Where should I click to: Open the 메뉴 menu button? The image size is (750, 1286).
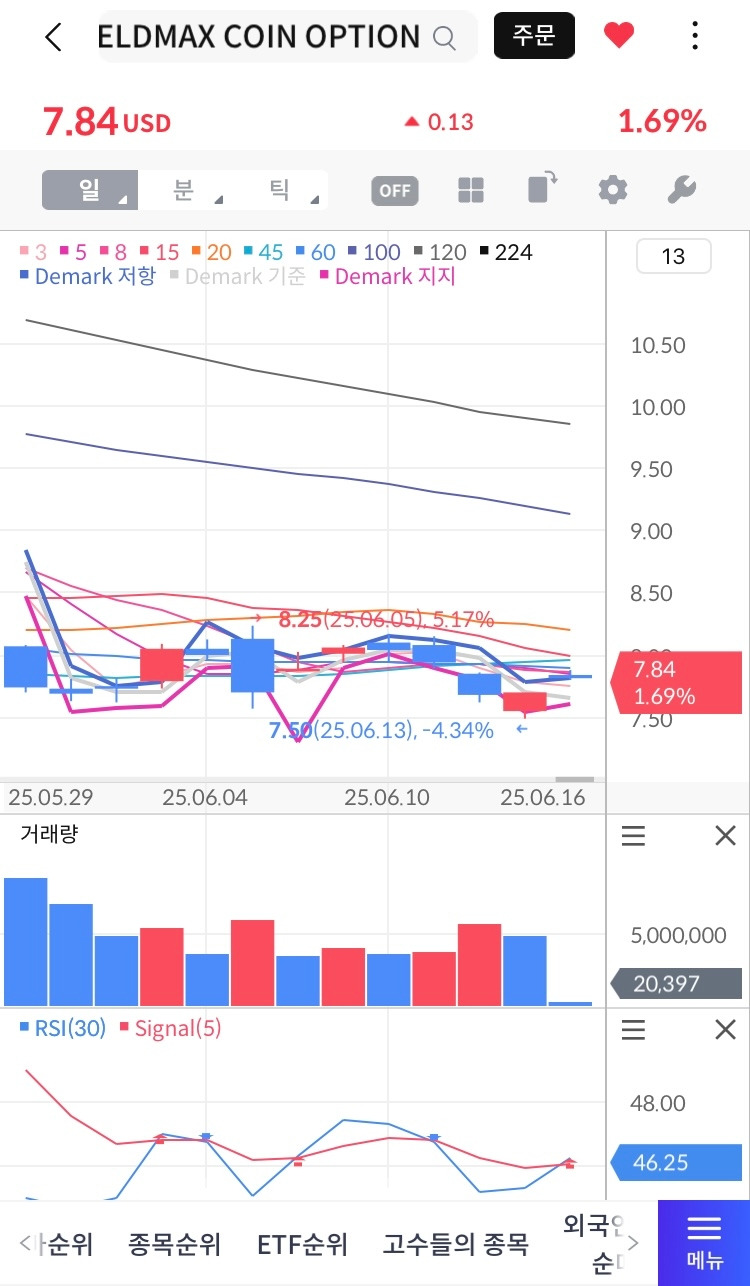click(704, 1242)
